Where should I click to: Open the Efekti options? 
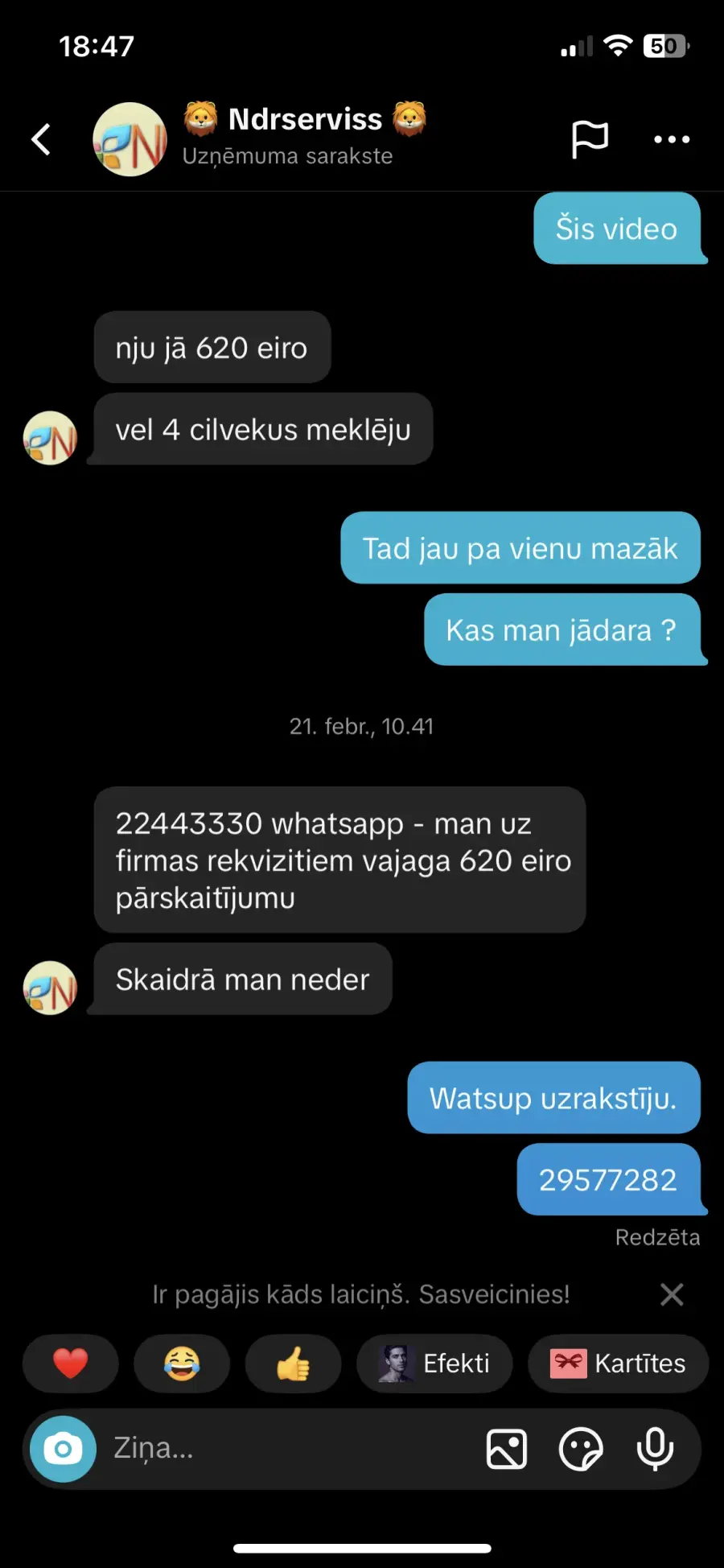[434, 1364]
